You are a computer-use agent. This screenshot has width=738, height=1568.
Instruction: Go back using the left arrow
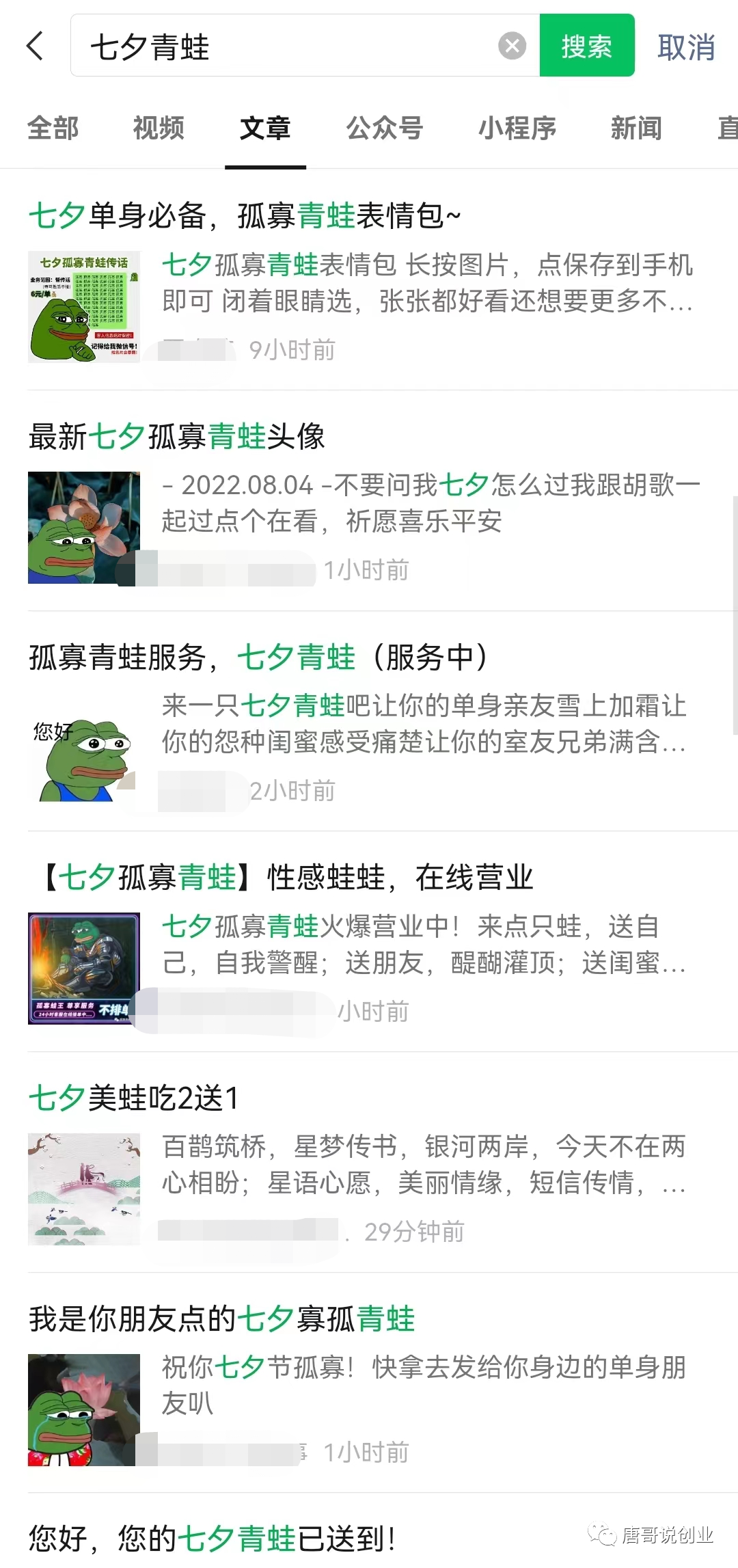[x=36, y=46]
